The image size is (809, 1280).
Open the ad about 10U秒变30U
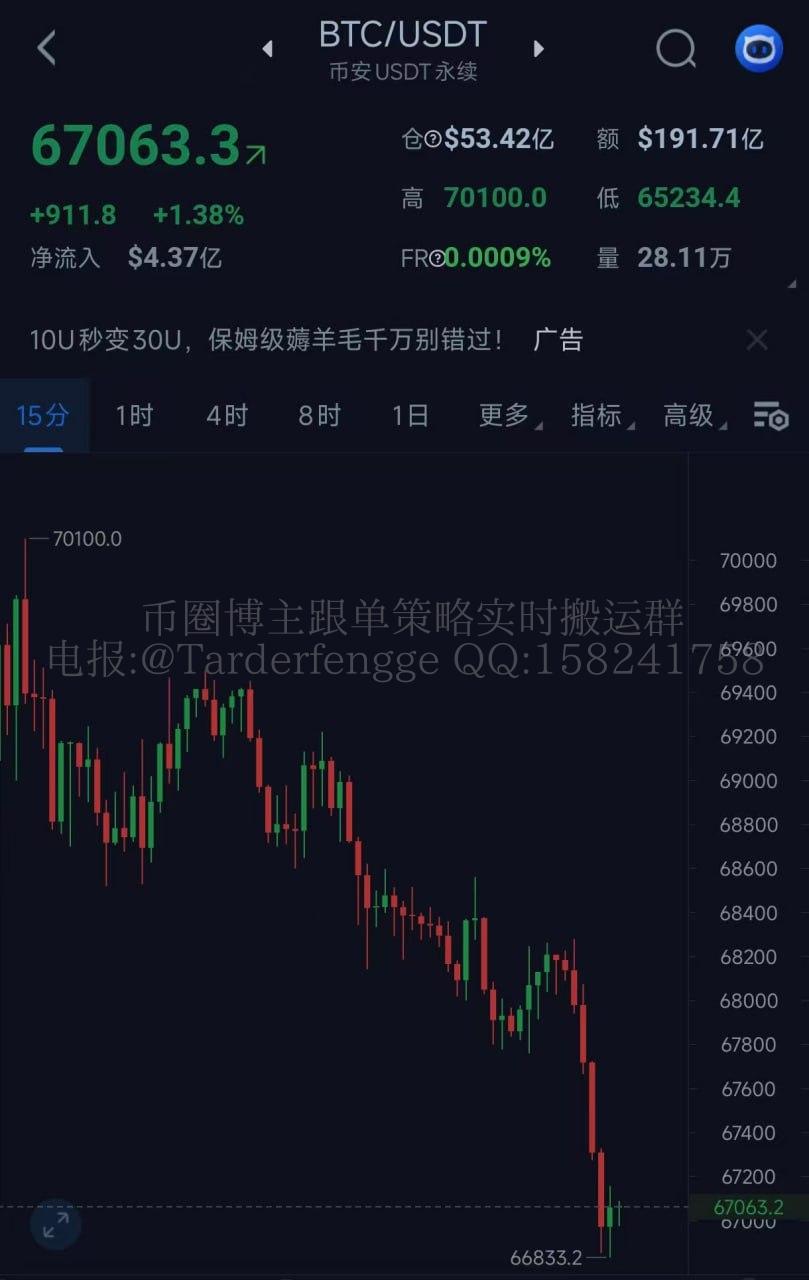(x=267, y=340)
